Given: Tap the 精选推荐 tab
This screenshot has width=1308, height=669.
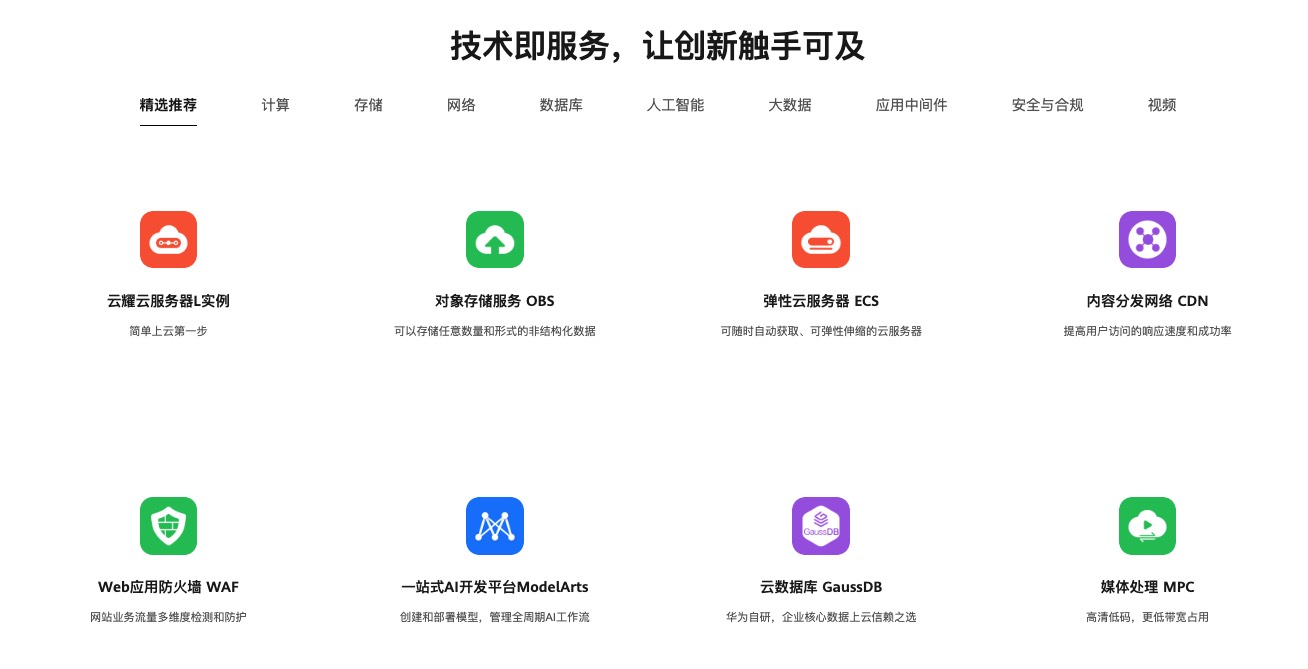Looking at the screenshot, I should [168, 105].
